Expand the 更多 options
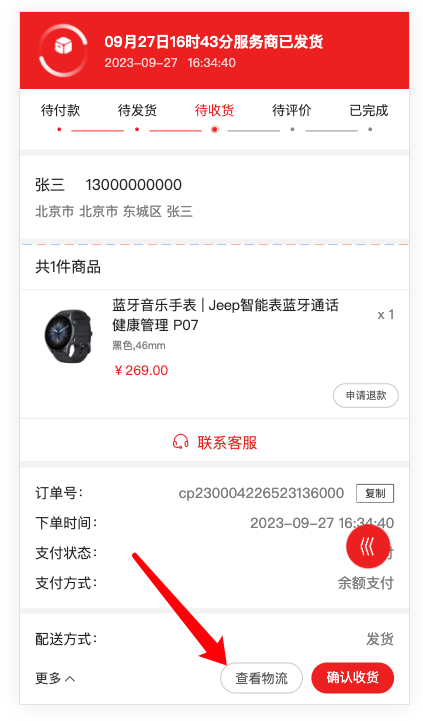423x721 pixels. point(55,678)
